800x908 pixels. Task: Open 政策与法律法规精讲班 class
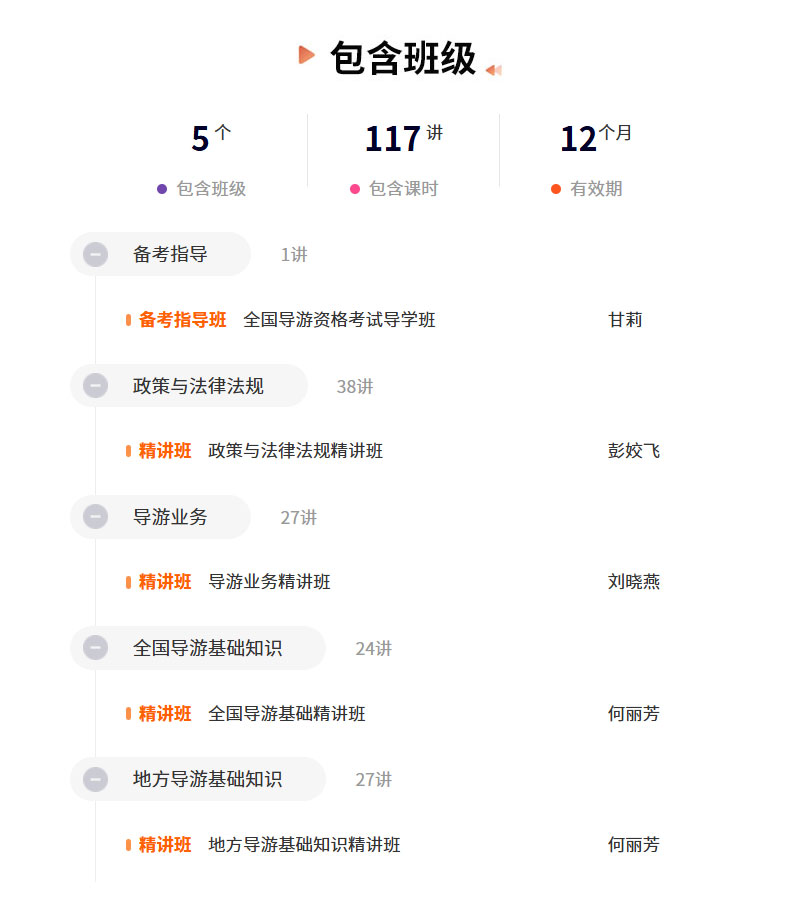pyautogui.click(x=295, y=451)
